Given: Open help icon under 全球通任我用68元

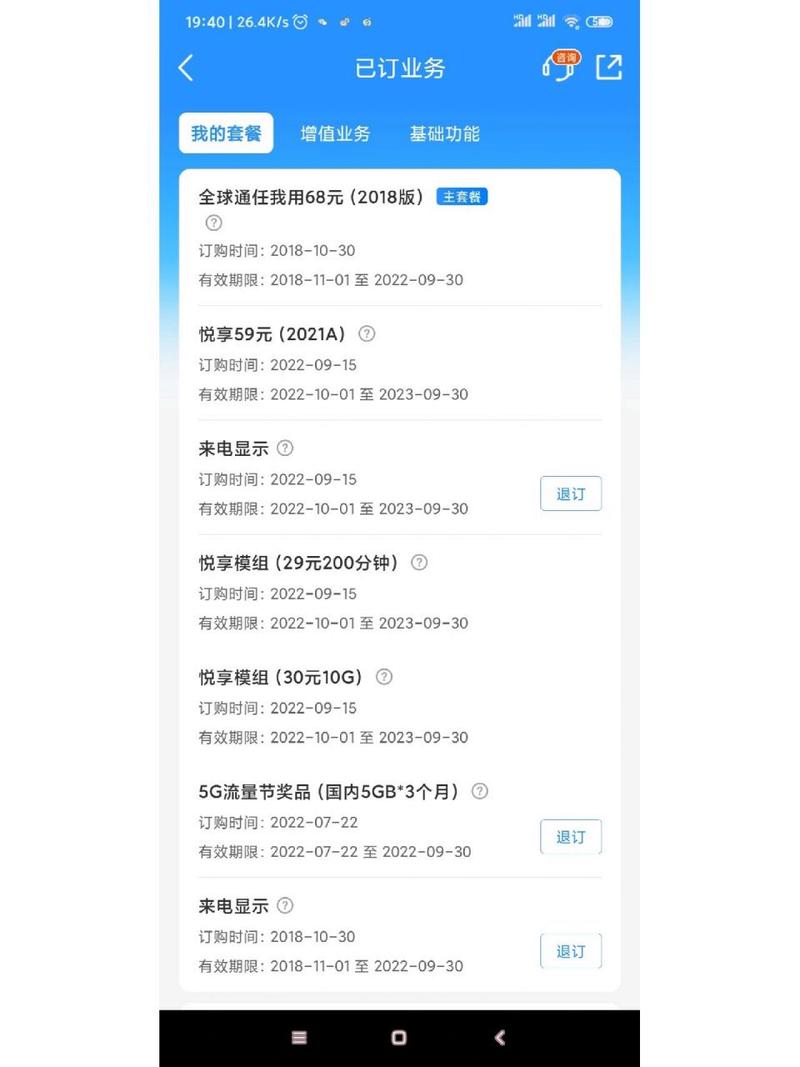Looking at the screenshot, I should point(213,223).
